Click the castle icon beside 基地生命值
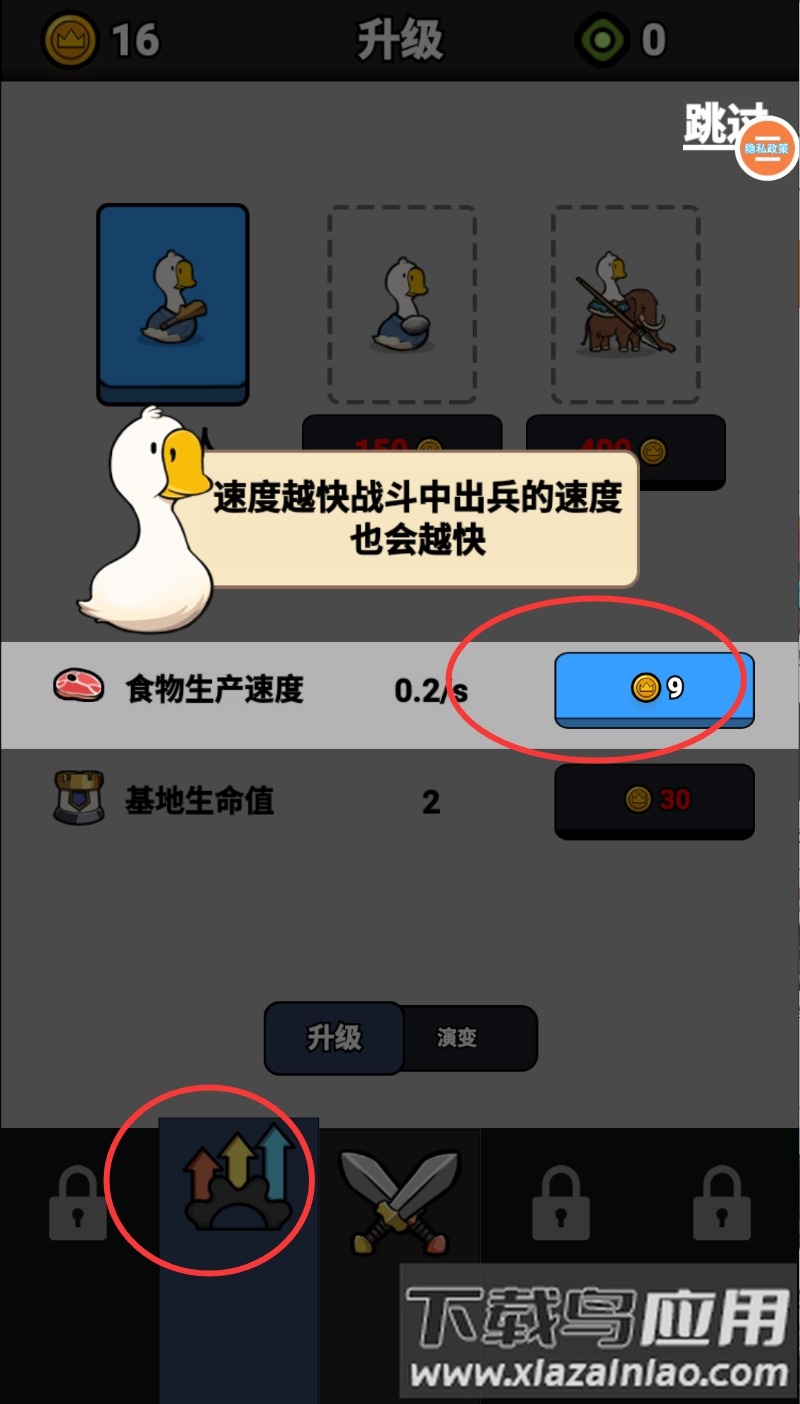The height and width of the screenshot is (1404, 800). click(80, 798)
